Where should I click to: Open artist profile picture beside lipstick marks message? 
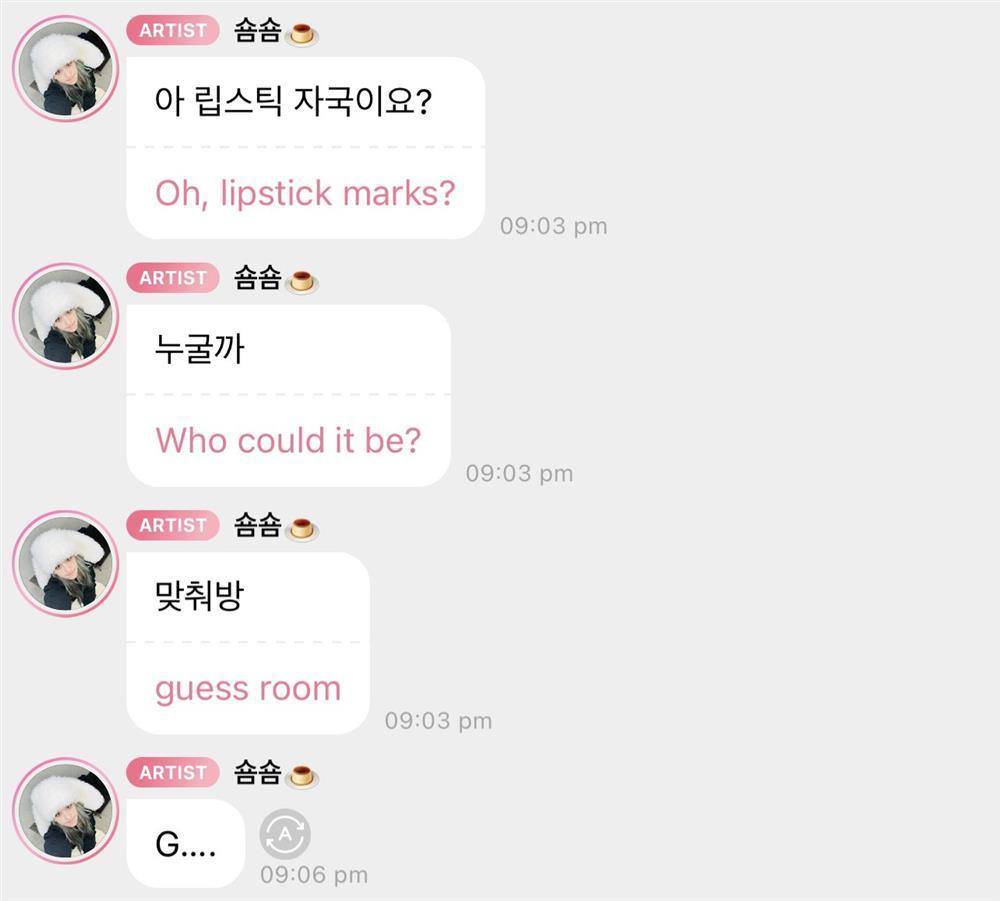(x=65, y=69)
